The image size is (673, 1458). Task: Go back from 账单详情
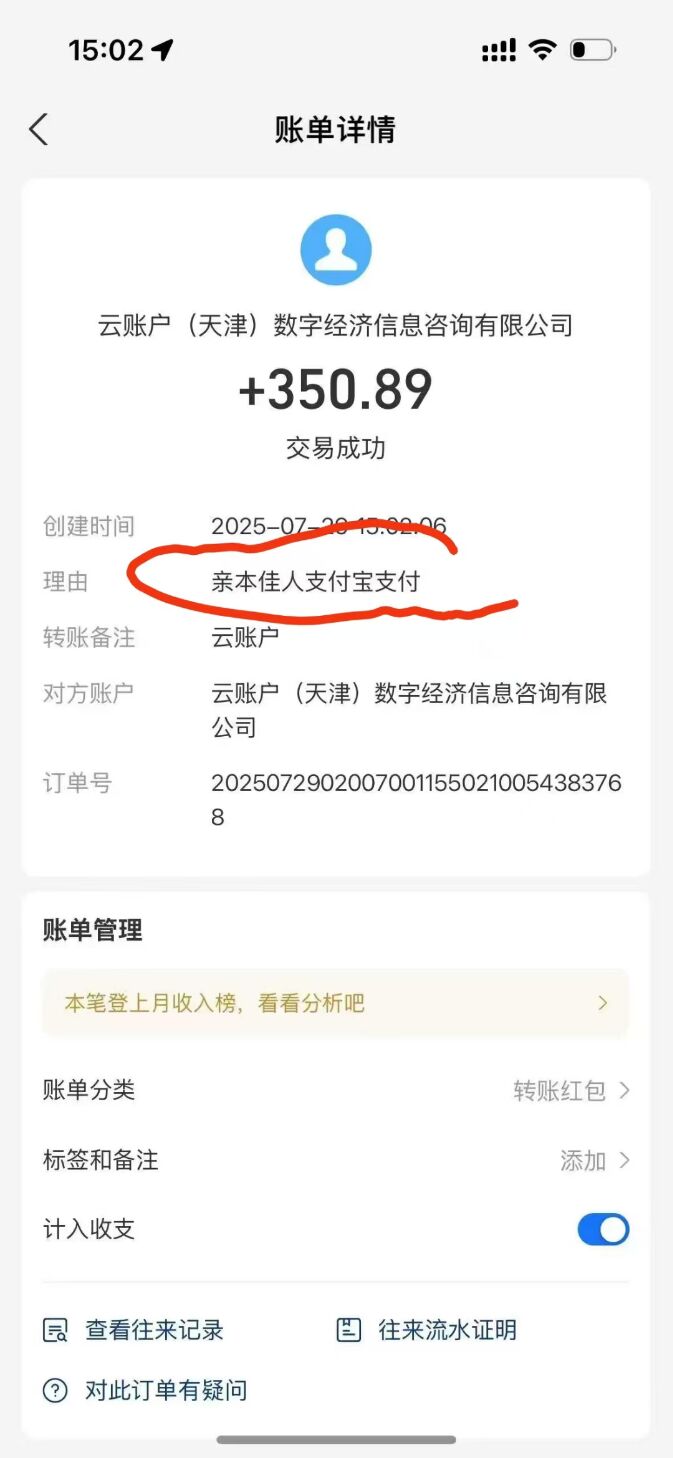click(38, 130)
